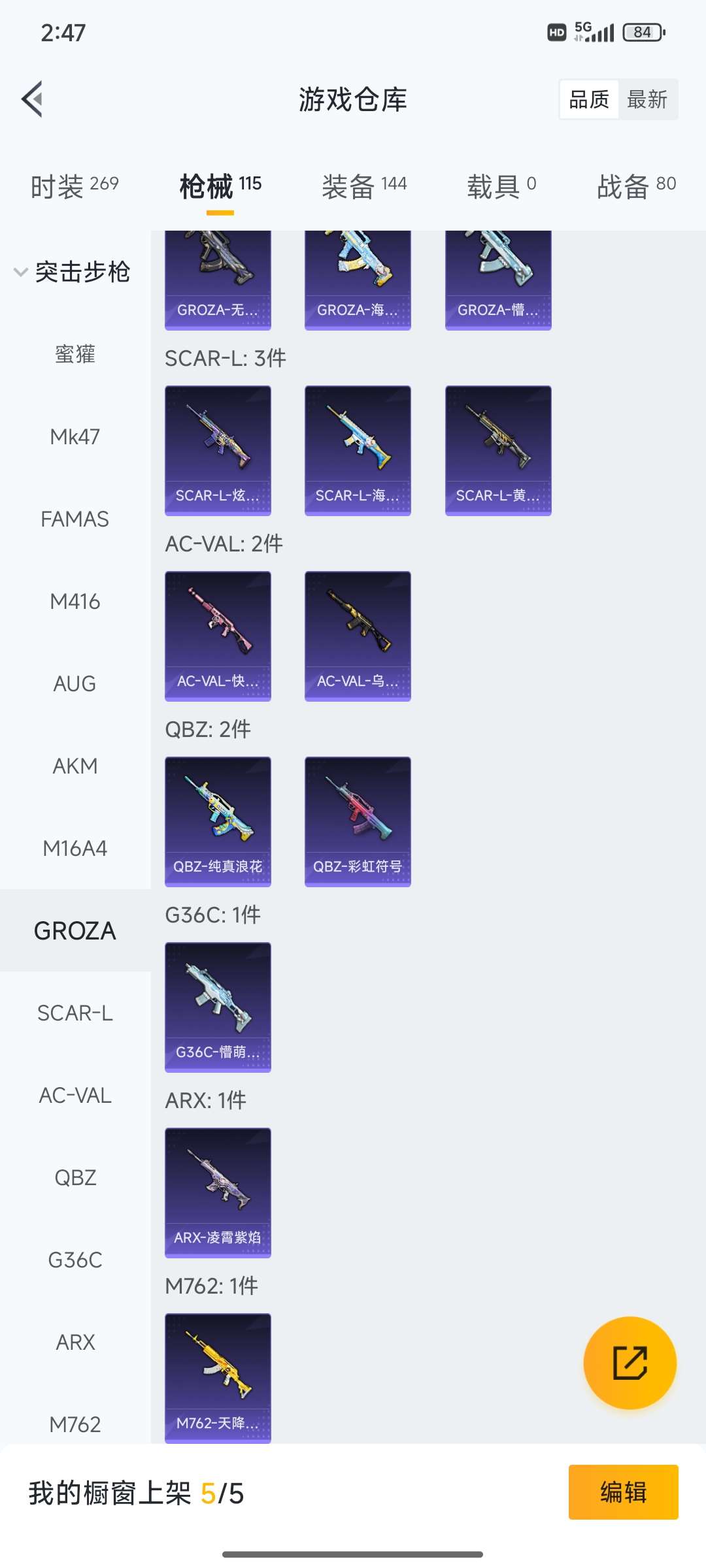Jump to the M762 section

coord(75,1424)
